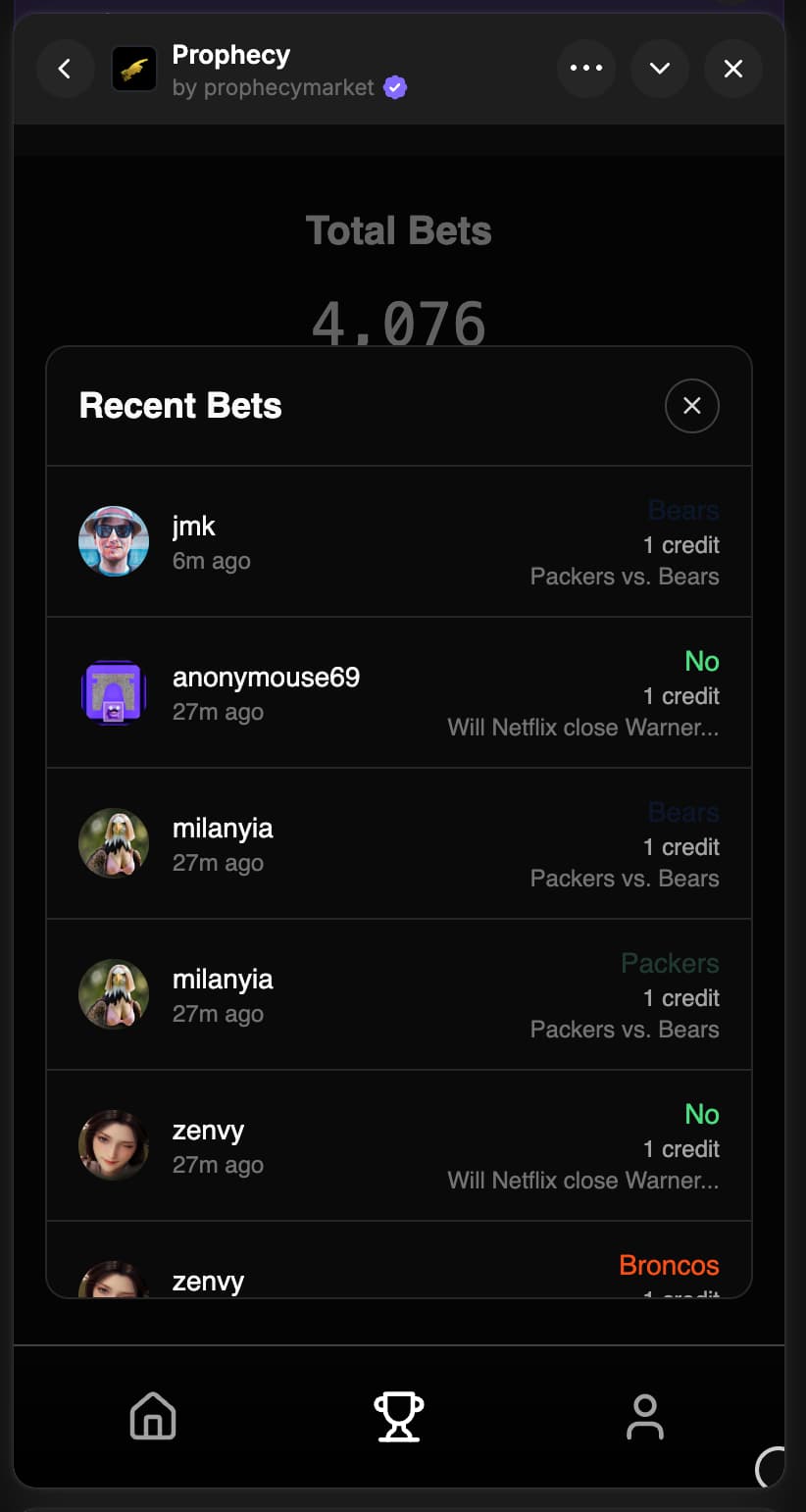Switch to the trophy leaderboard tab
The height and width of the screenshot is (1512, 806).
tap(398, 1417)
